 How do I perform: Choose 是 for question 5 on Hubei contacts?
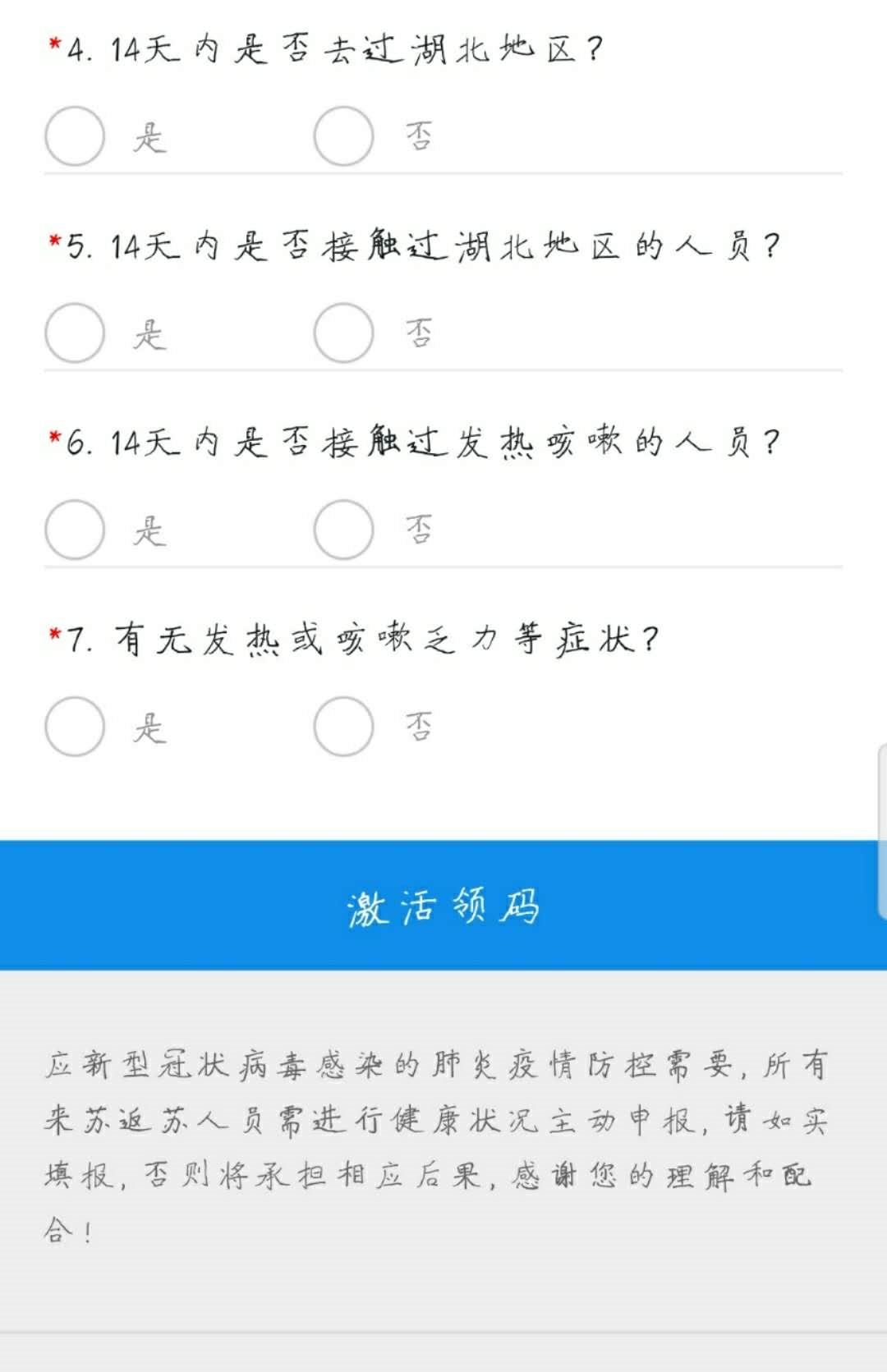point(75,333)
